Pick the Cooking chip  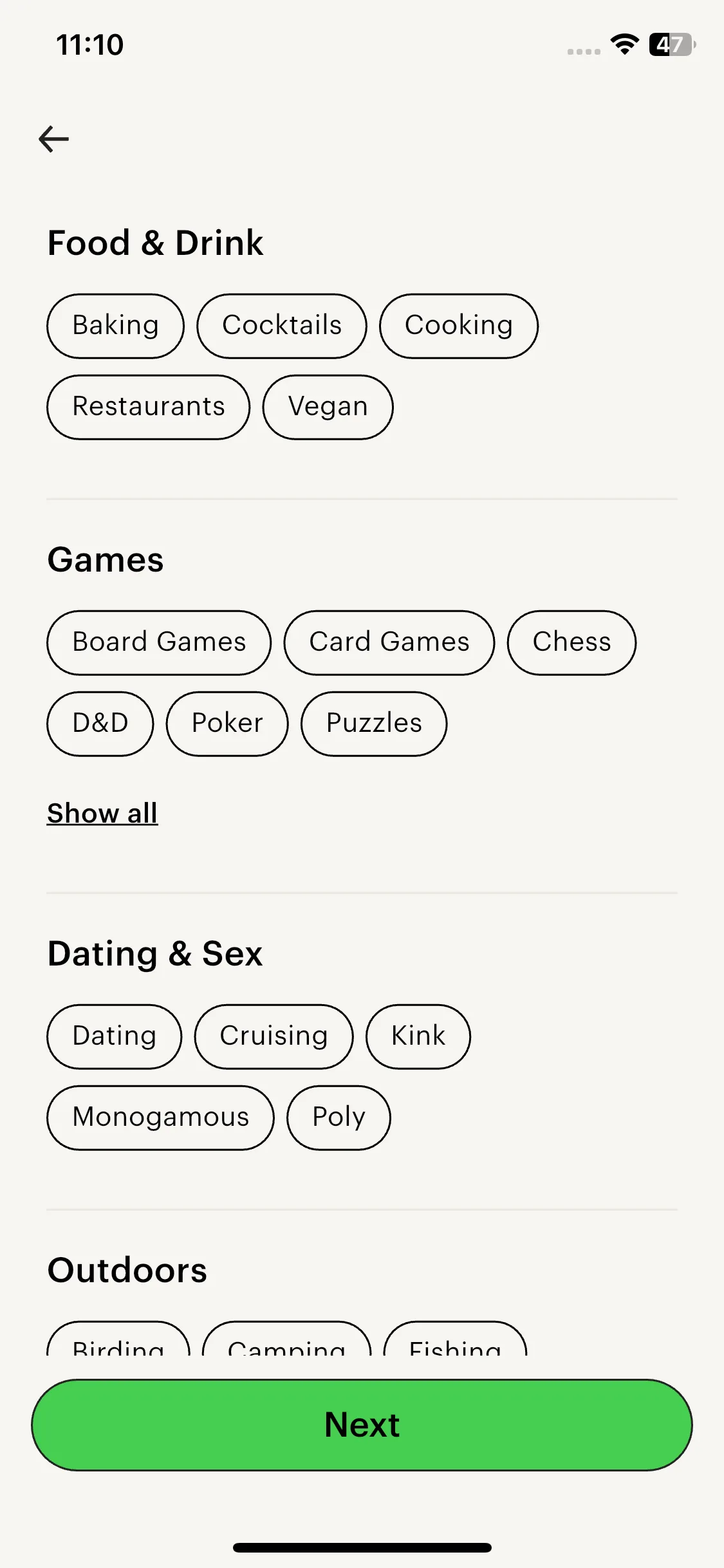(x=459, y=326)
